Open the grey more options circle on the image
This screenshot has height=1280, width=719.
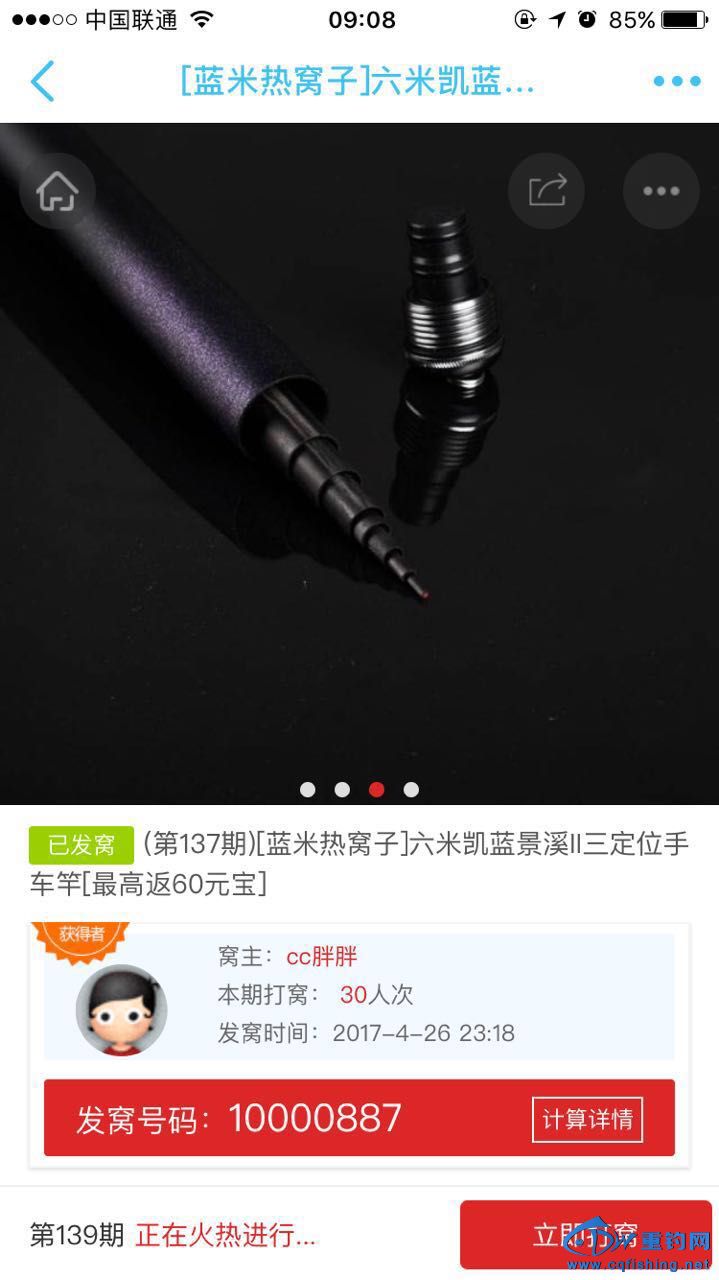(660, 191)
